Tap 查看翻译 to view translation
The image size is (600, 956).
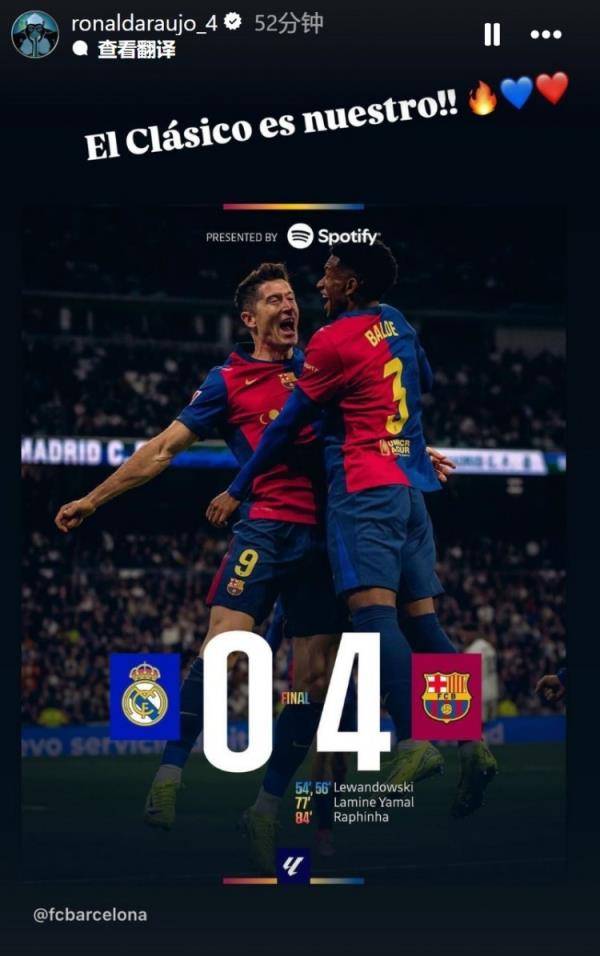135,49
